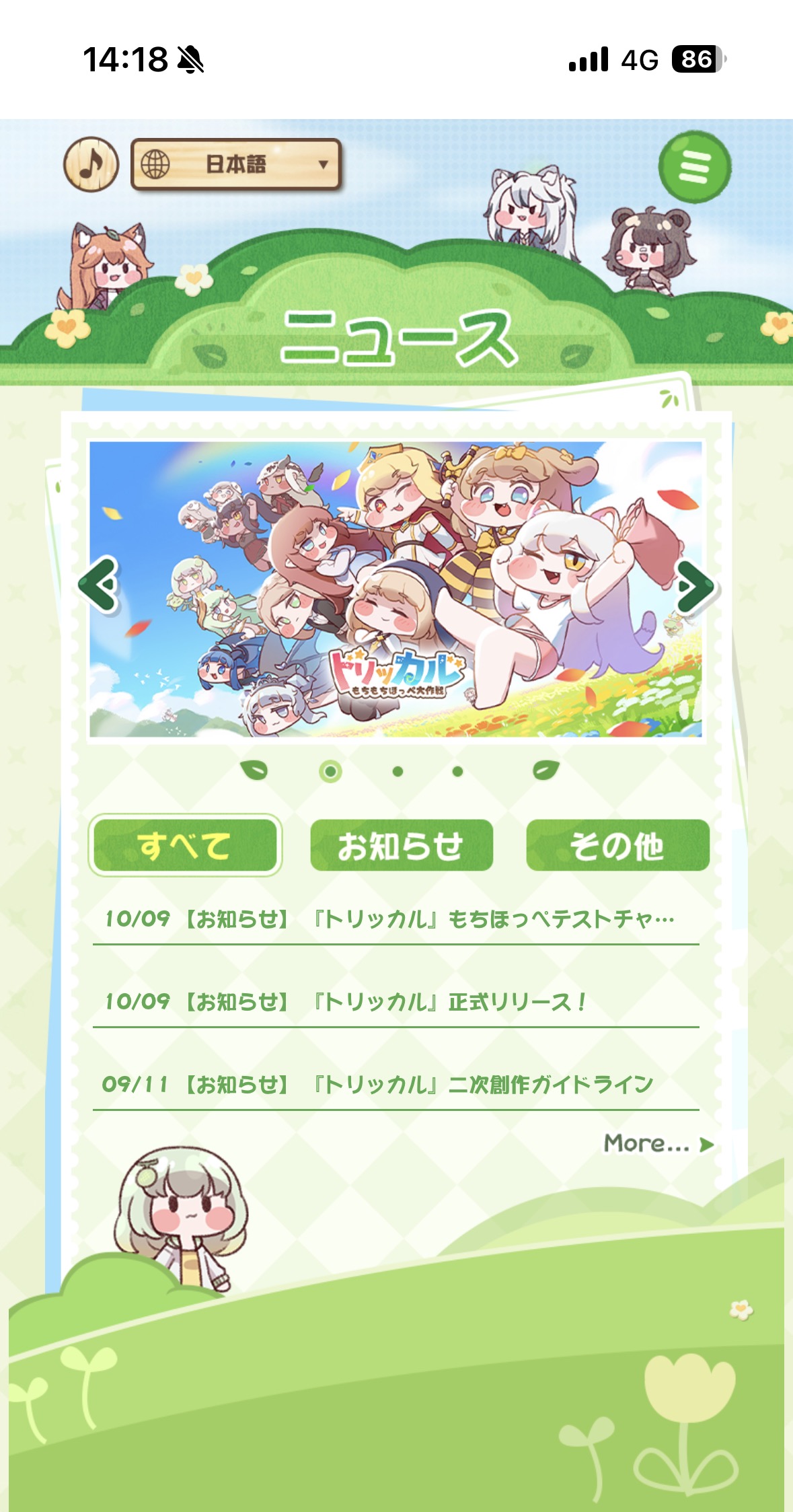This screenshot has width=793, height=1512.
Task: Open the green hamburger menu
Action: pyautogui.click(x=694, y=167)
